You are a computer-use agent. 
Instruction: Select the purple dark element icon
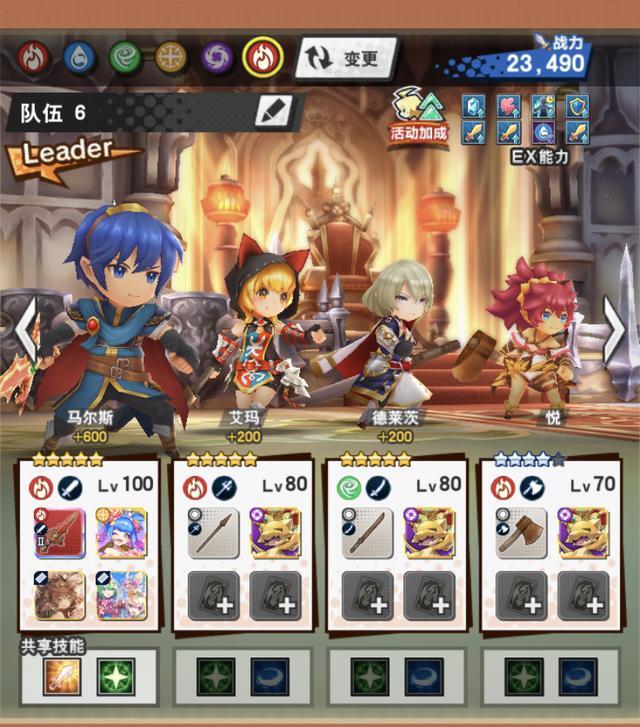coord(217,58)
